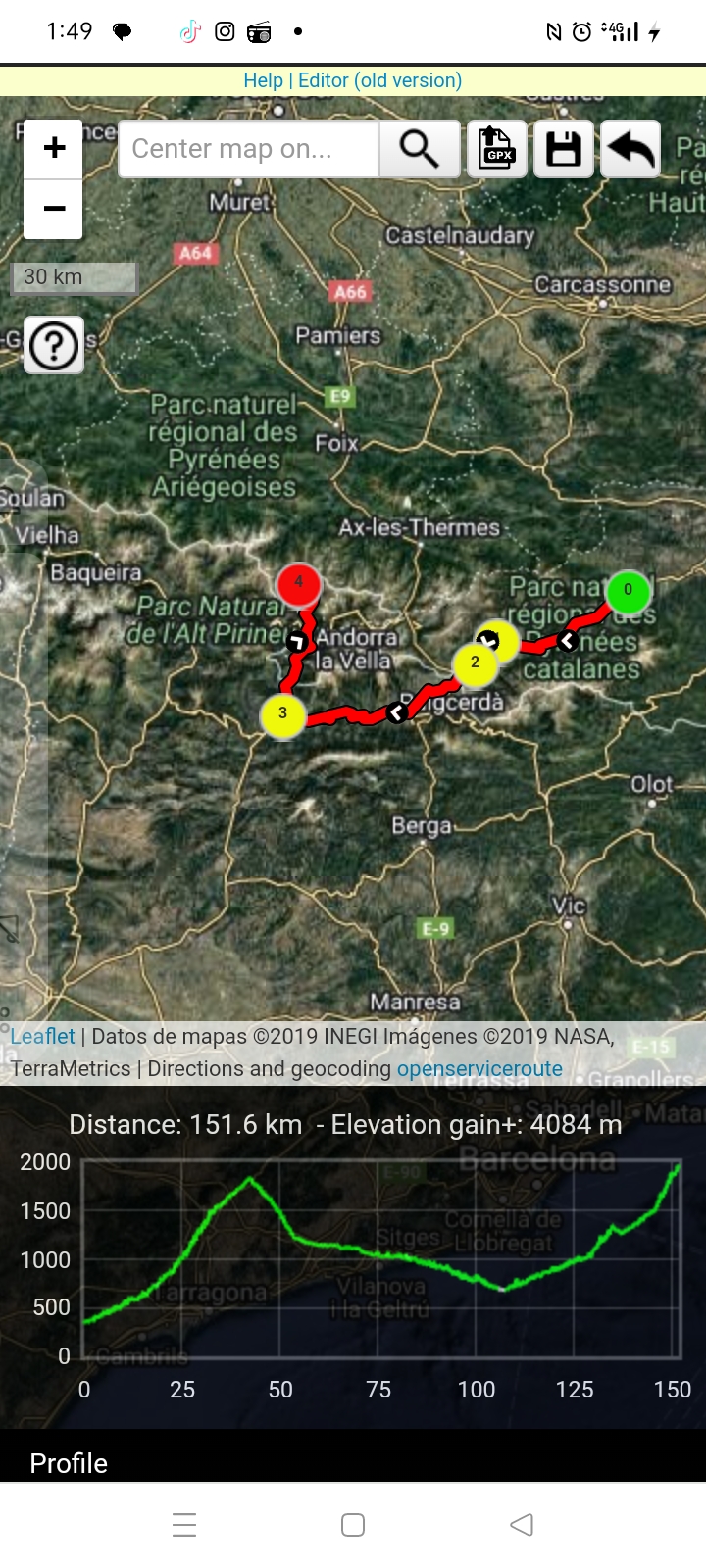706x1568 pixels.
Task: Go to the phone's home screen
Action: 353,1525
